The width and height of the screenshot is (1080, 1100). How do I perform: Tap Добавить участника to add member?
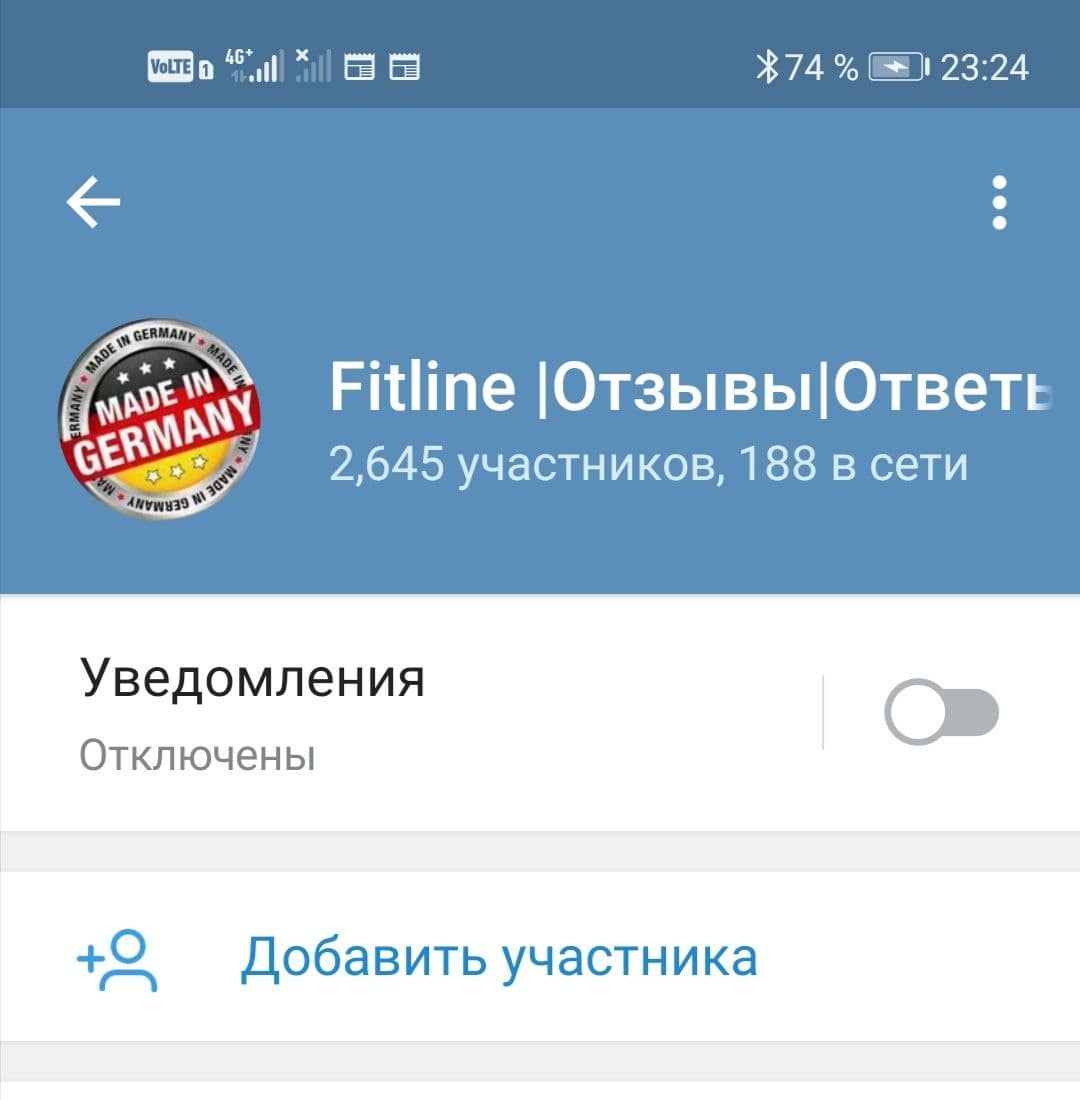point(498,957)
